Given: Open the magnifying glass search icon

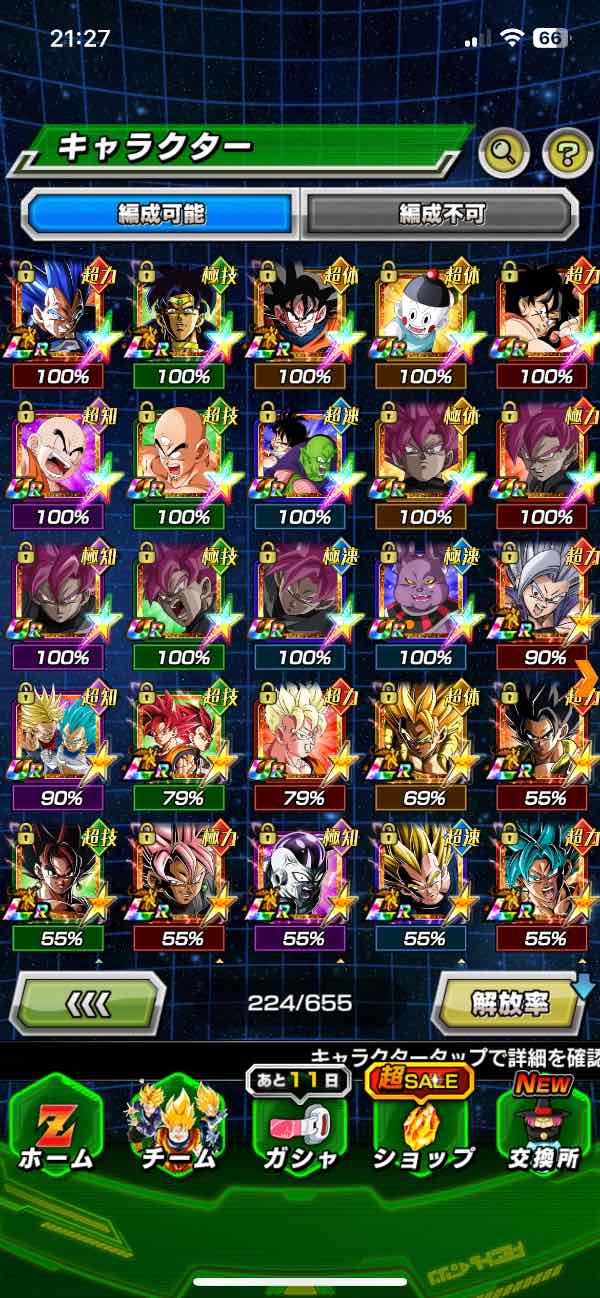Looking at the screenshot, I should pos(504,153).
